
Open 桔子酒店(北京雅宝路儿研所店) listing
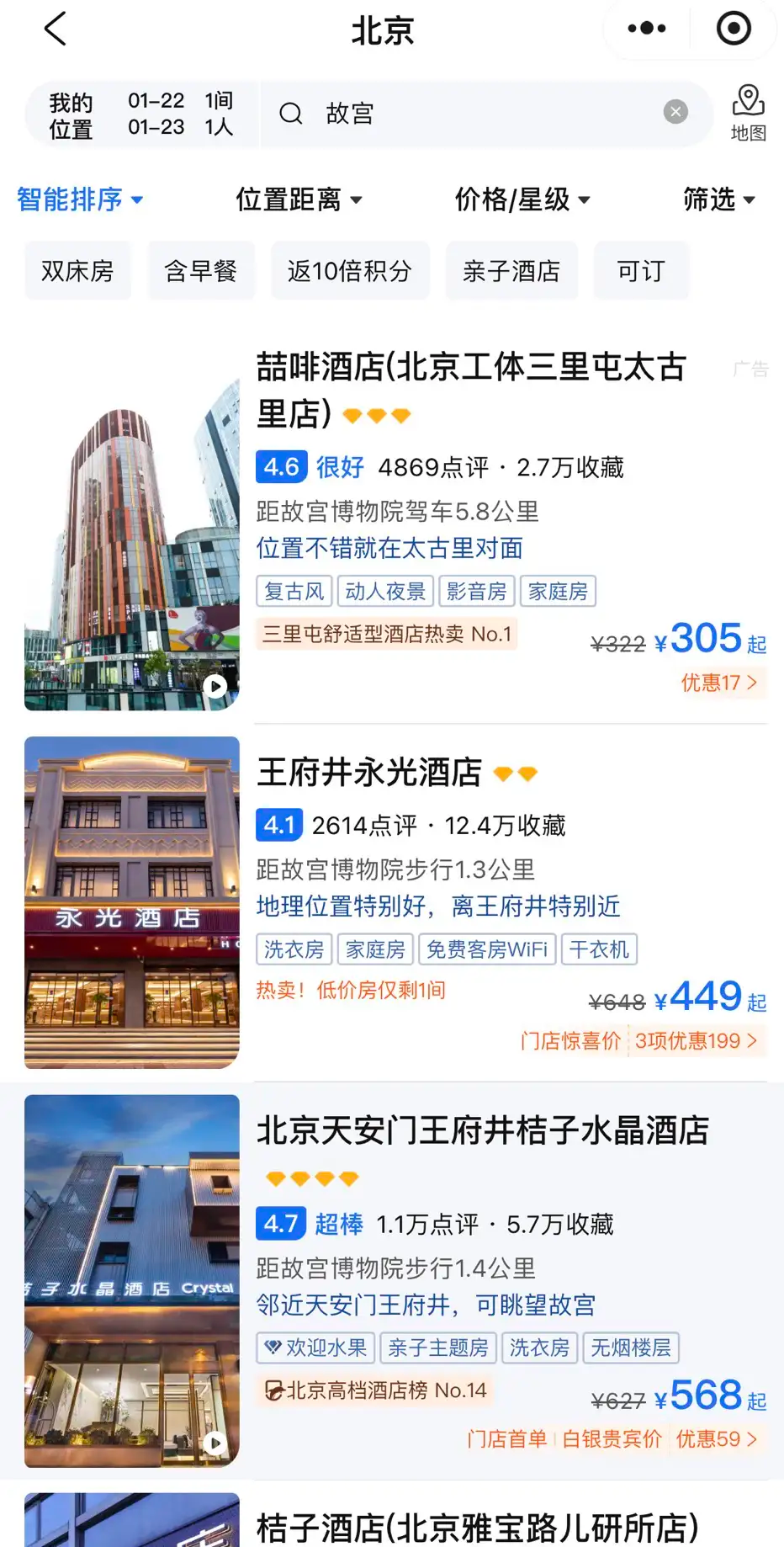click(x=477, y=1527)
